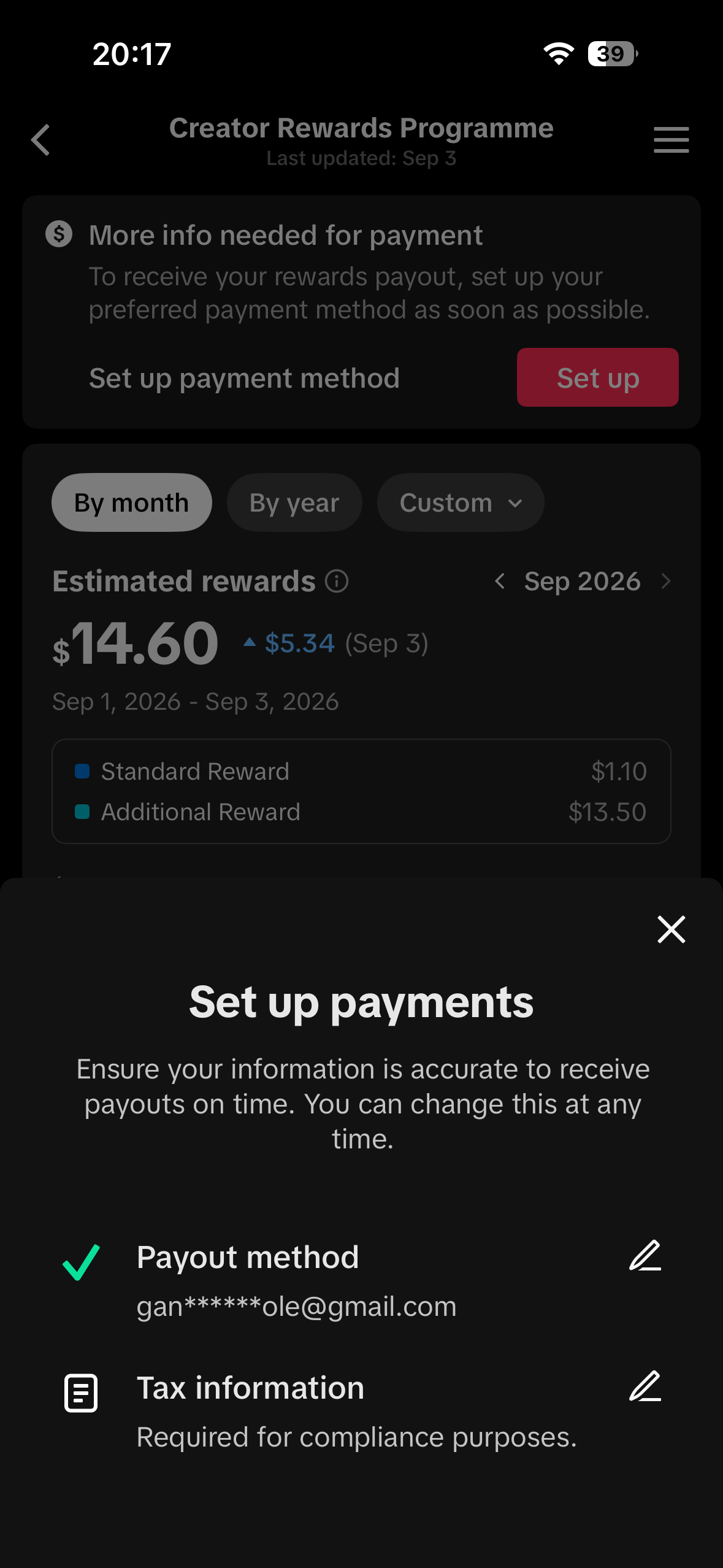Go to next month after Sep 2026
The image size is (723, 1568).
point(666,581)
